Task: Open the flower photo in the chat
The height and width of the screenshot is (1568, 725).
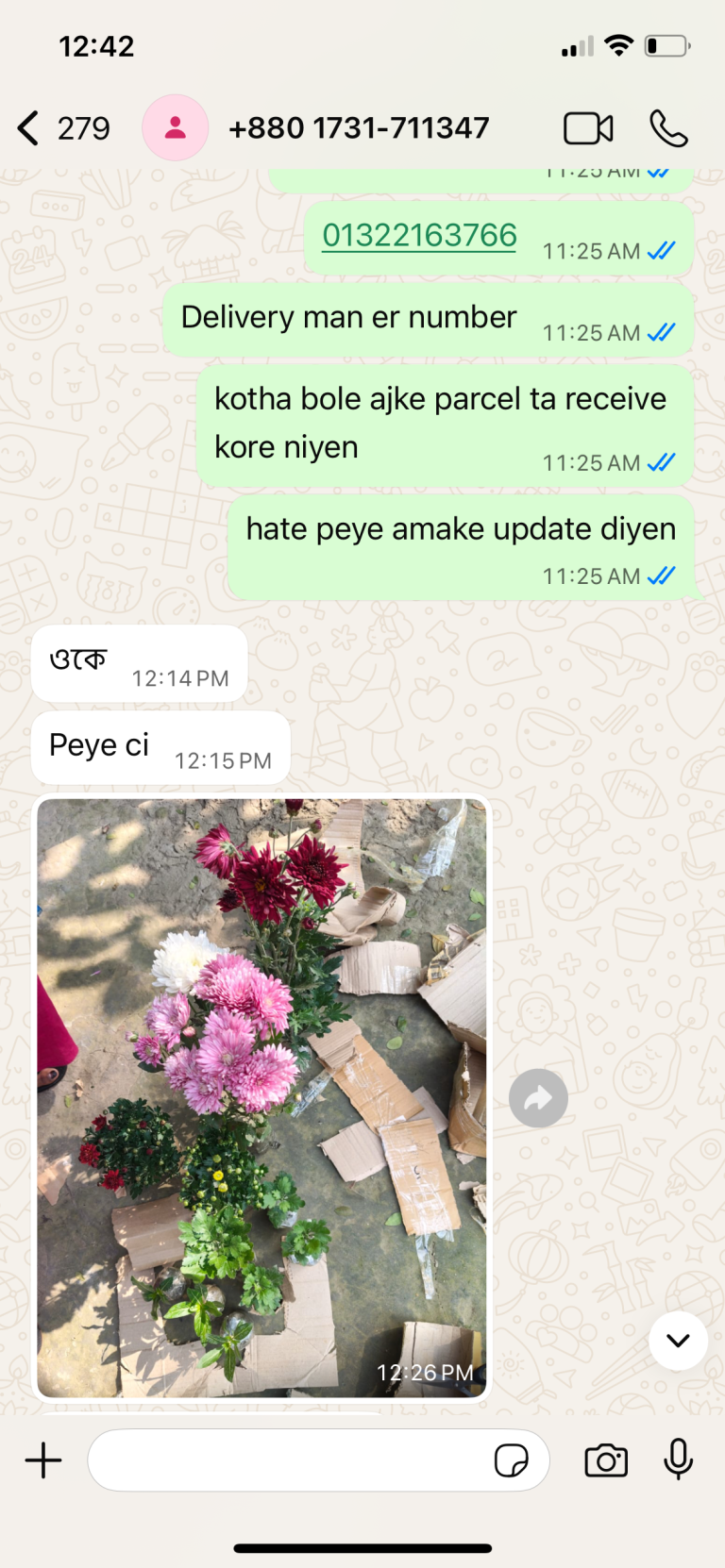Action: coord(261,1098)
